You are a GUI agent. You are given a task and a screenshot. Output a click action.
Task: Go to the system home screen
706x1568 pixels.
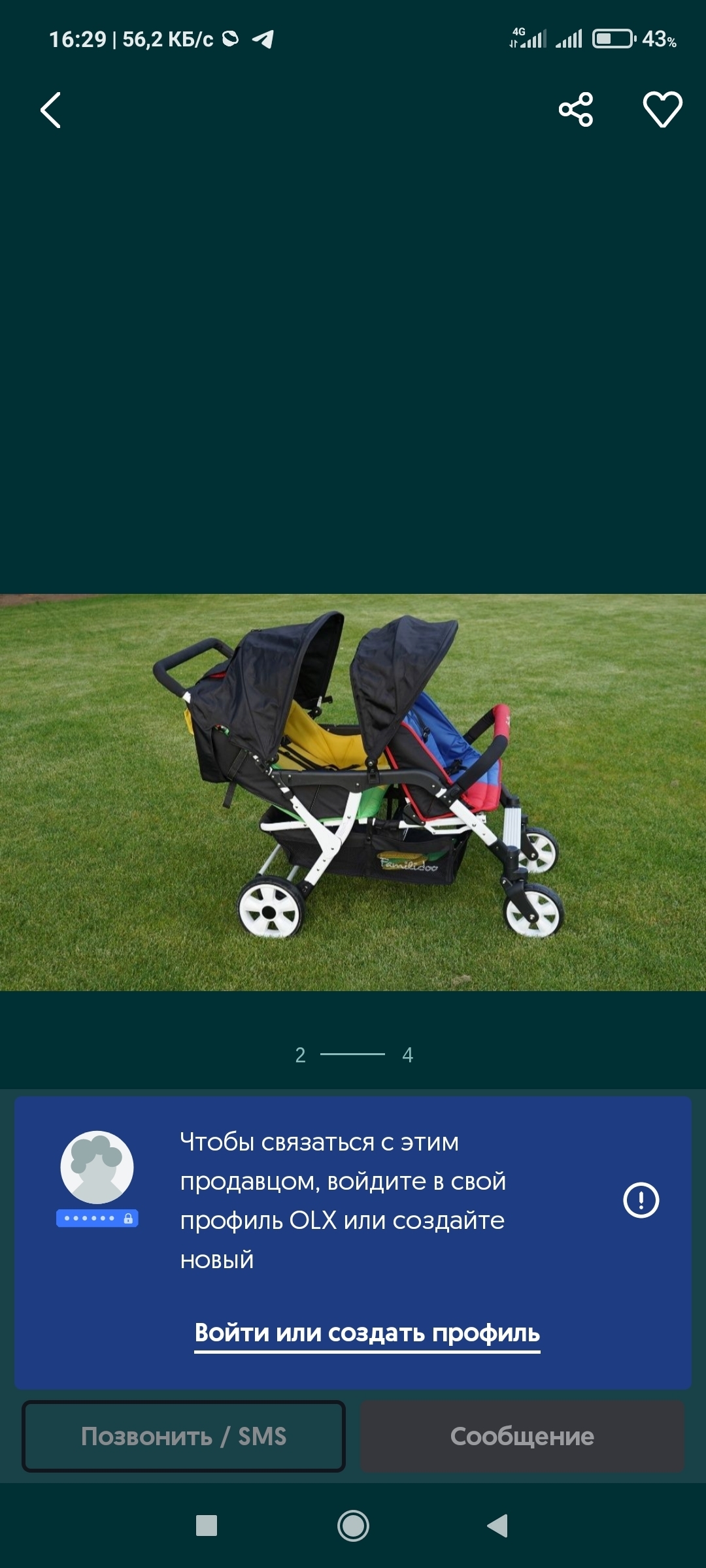coord(353,1526)
